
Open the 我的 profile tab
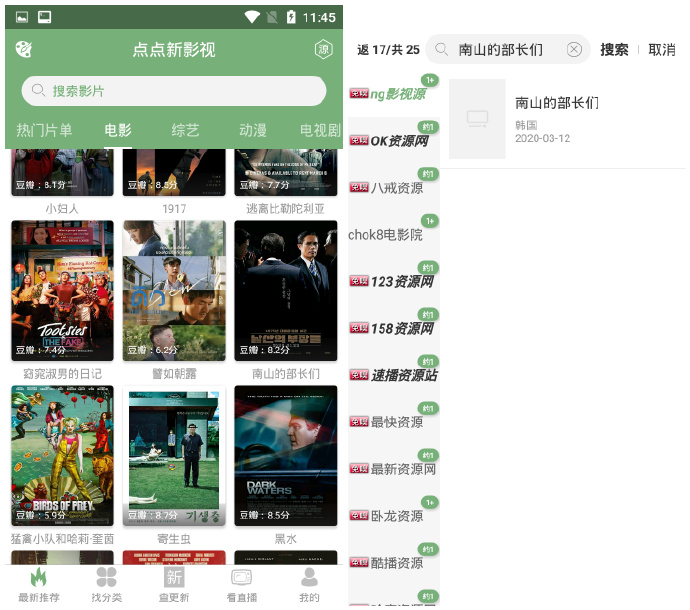(x=309, y=585)
